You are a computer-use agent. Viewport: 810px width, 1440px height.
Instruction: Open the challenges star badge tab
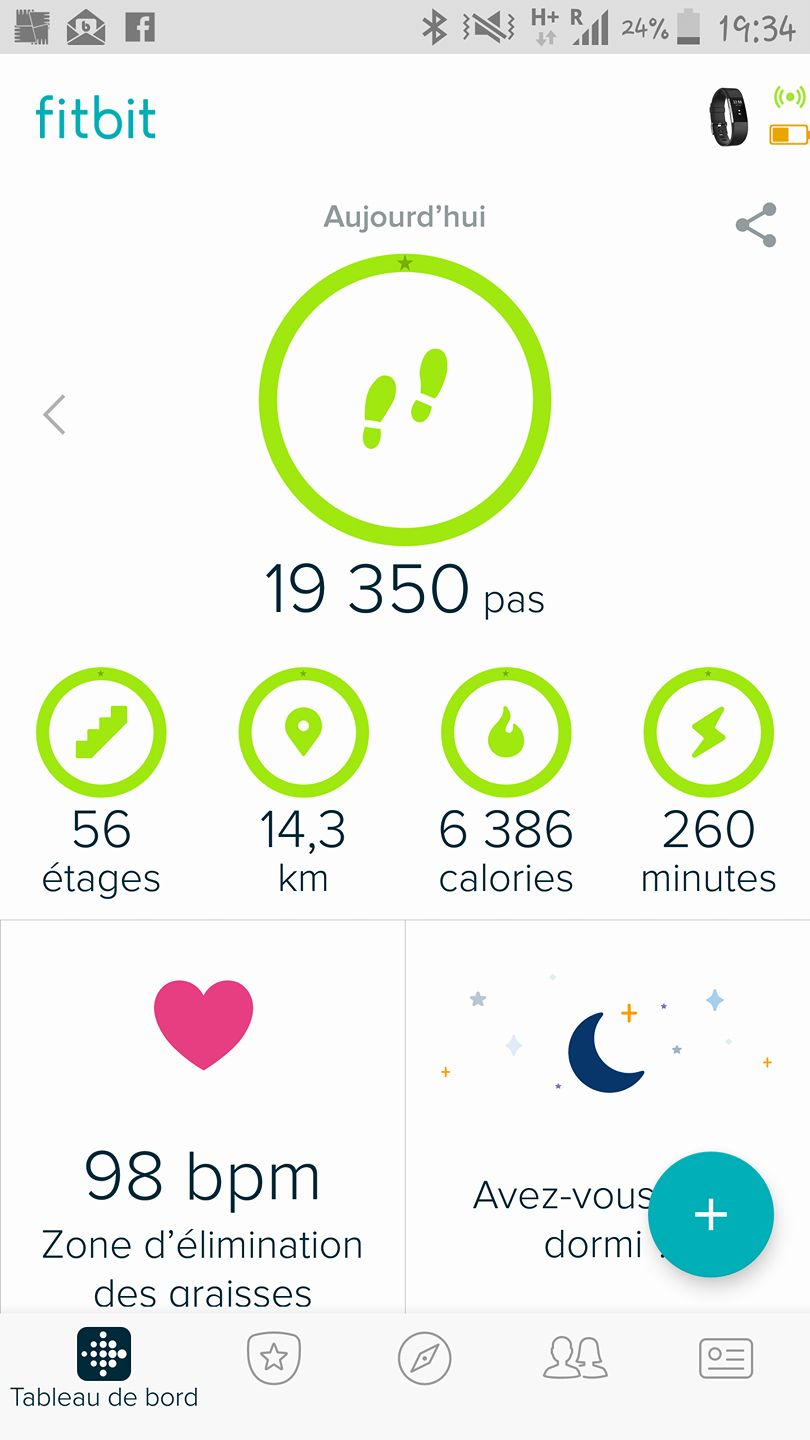point(274,1359)
